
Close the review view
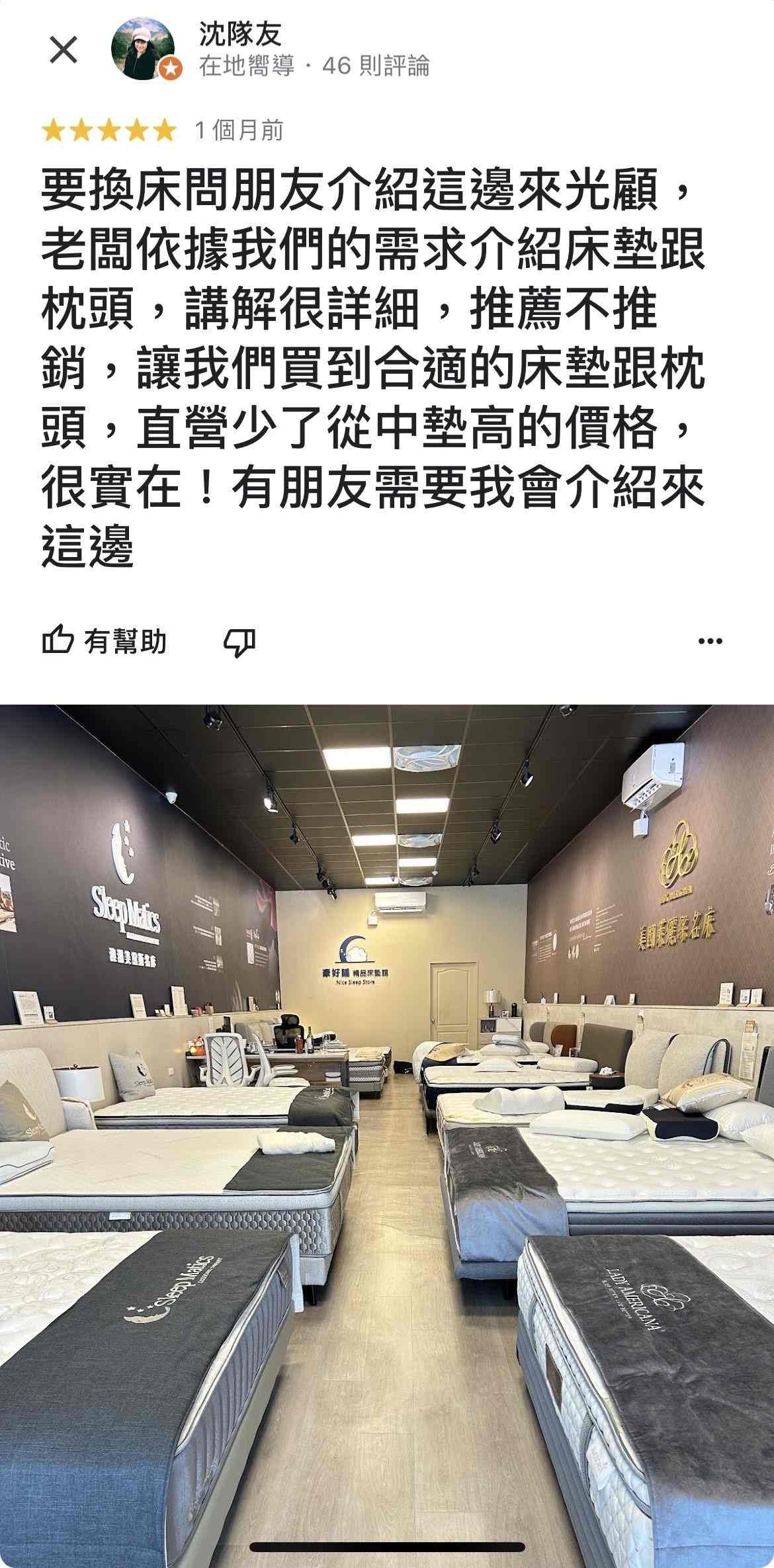pyautogui.click(x=64, y=50)
